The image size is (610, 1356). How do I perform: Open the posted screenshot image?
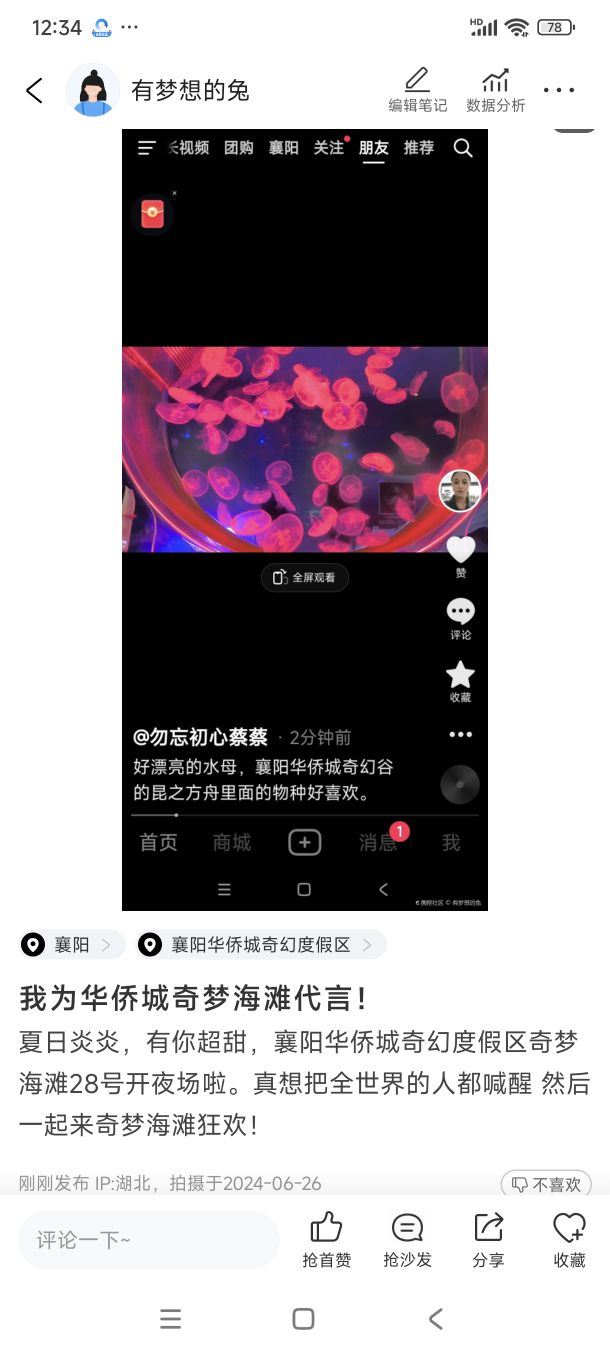pos(305,519)
